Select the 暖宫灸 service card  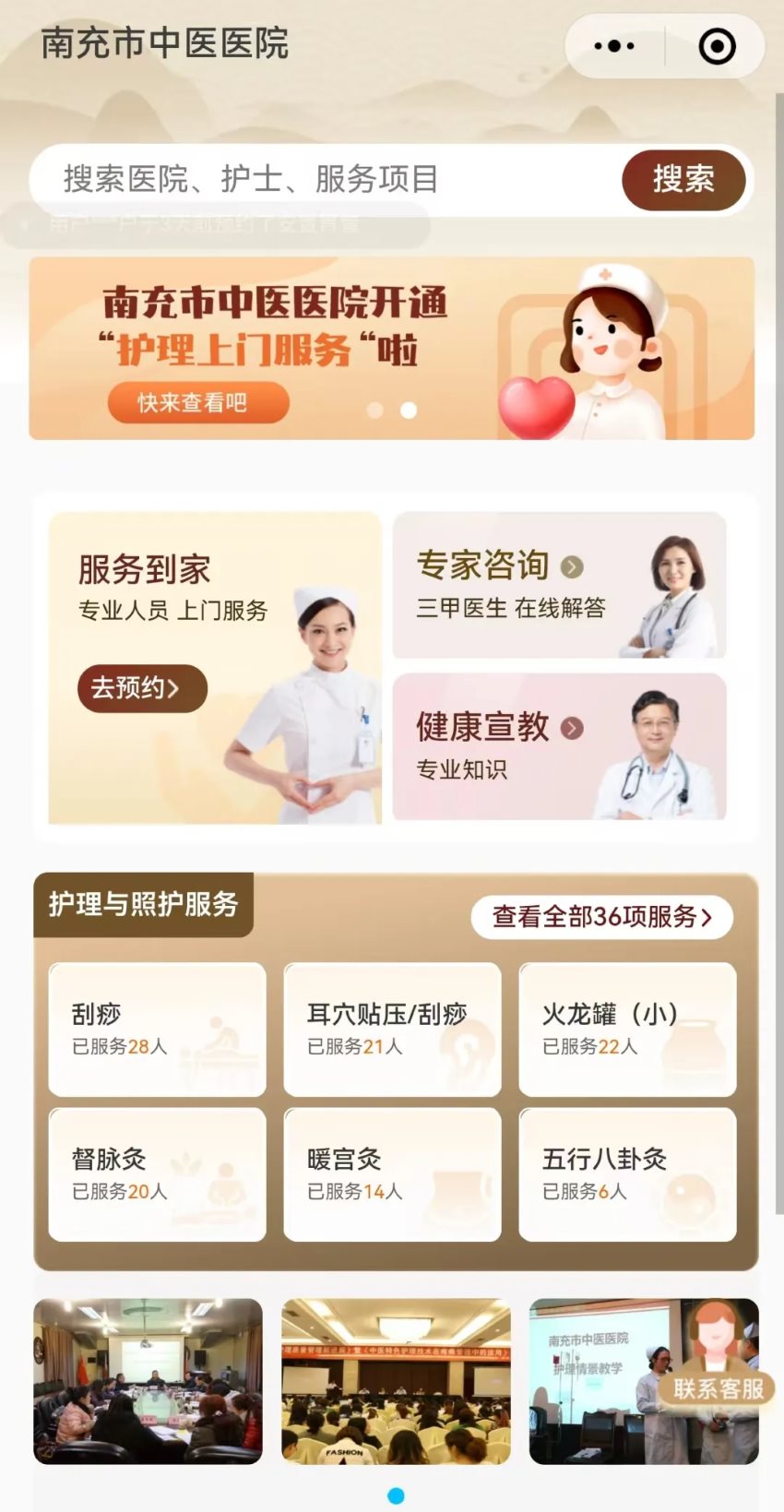(x=392, y=1173)
